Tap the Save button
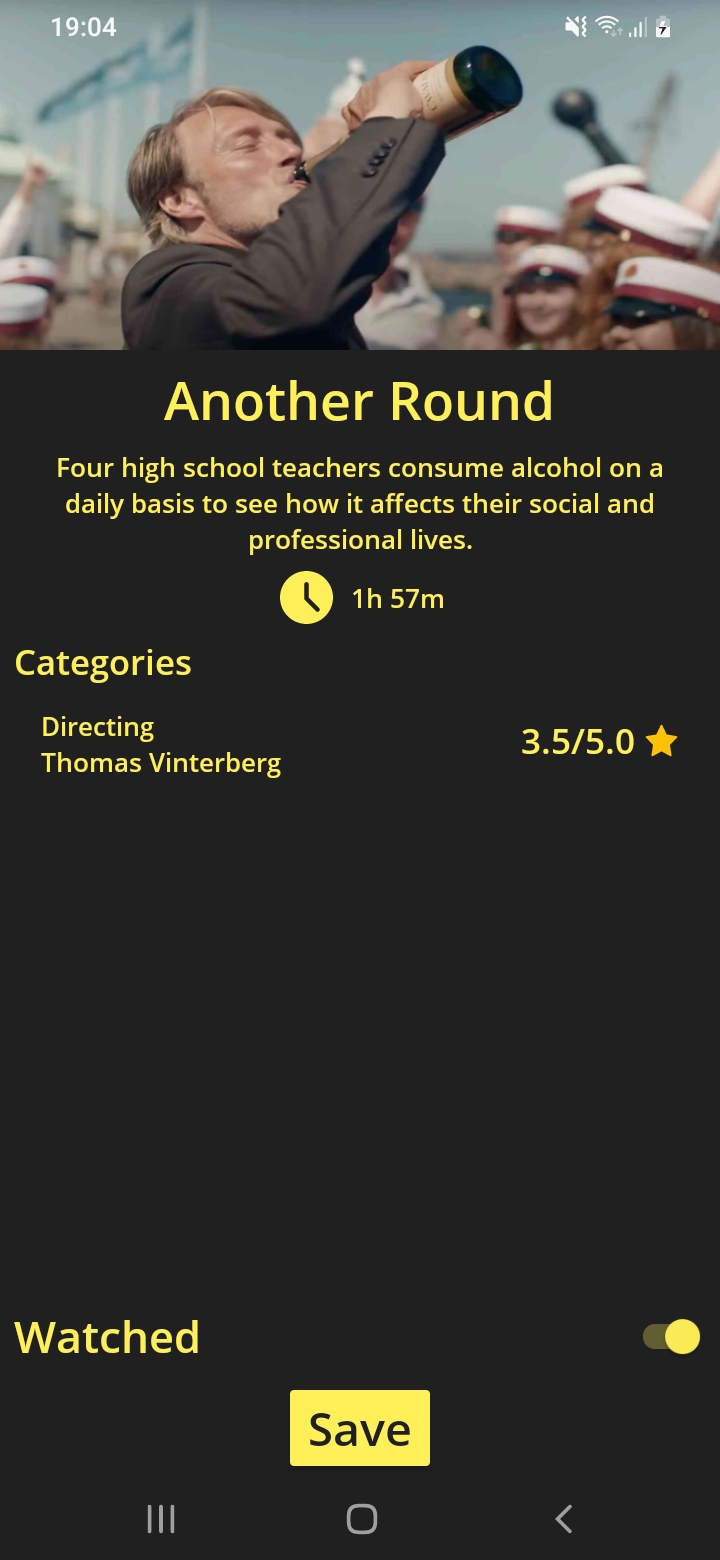The width and height of the screenshot is (720, 1560). click(360, 1428)
